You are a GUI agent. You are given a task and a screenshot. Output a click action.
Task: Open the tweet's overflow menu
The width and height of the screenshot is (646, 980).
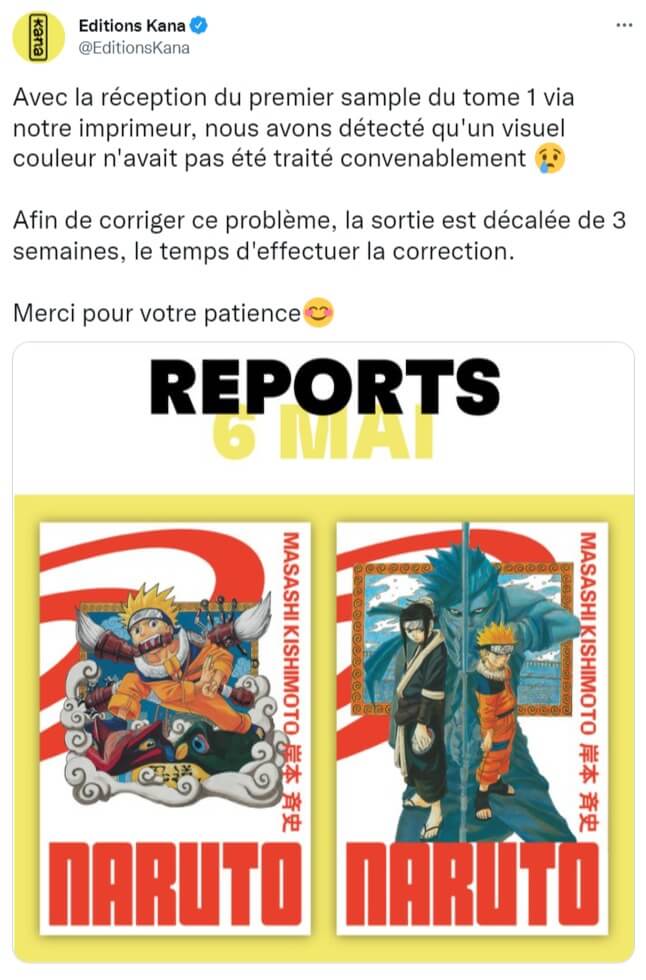(x=623, y=24)
